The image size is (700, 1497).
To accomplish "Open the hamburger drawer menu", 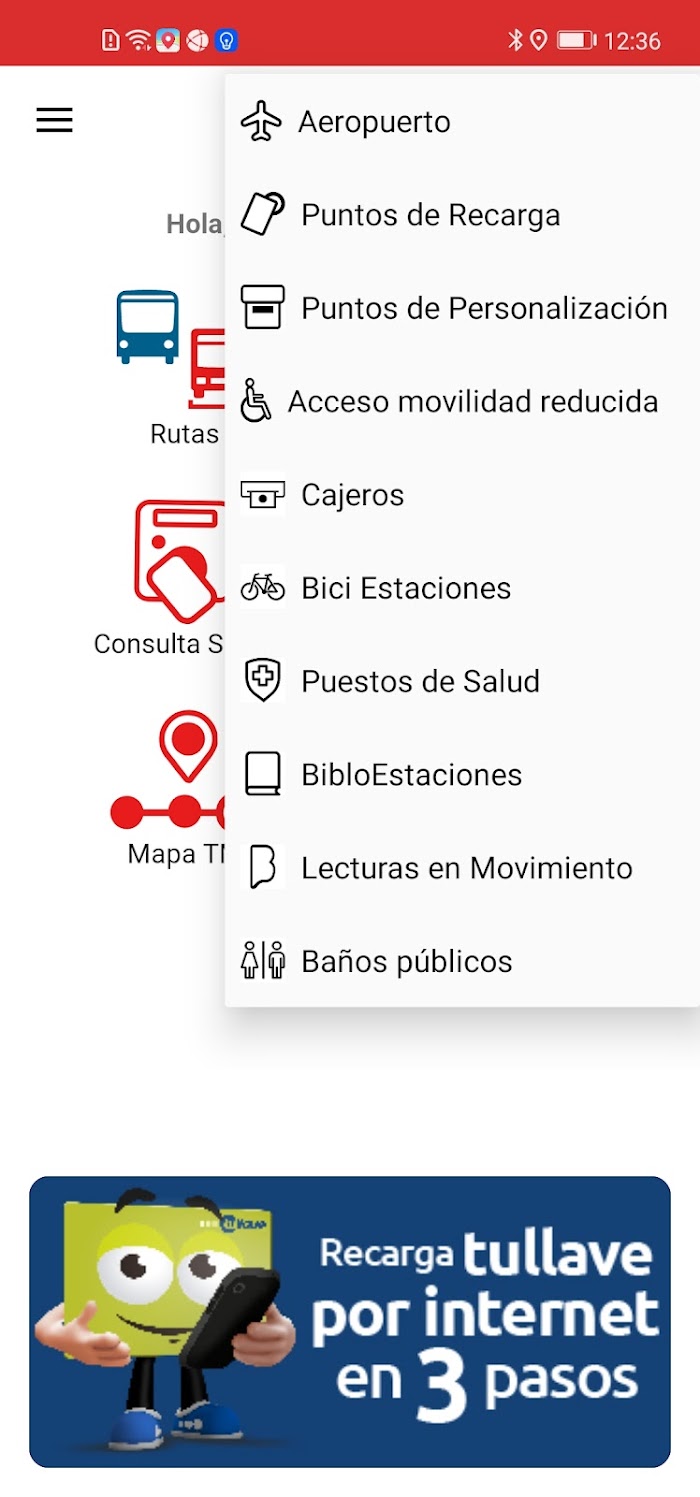I will point(54,120).
